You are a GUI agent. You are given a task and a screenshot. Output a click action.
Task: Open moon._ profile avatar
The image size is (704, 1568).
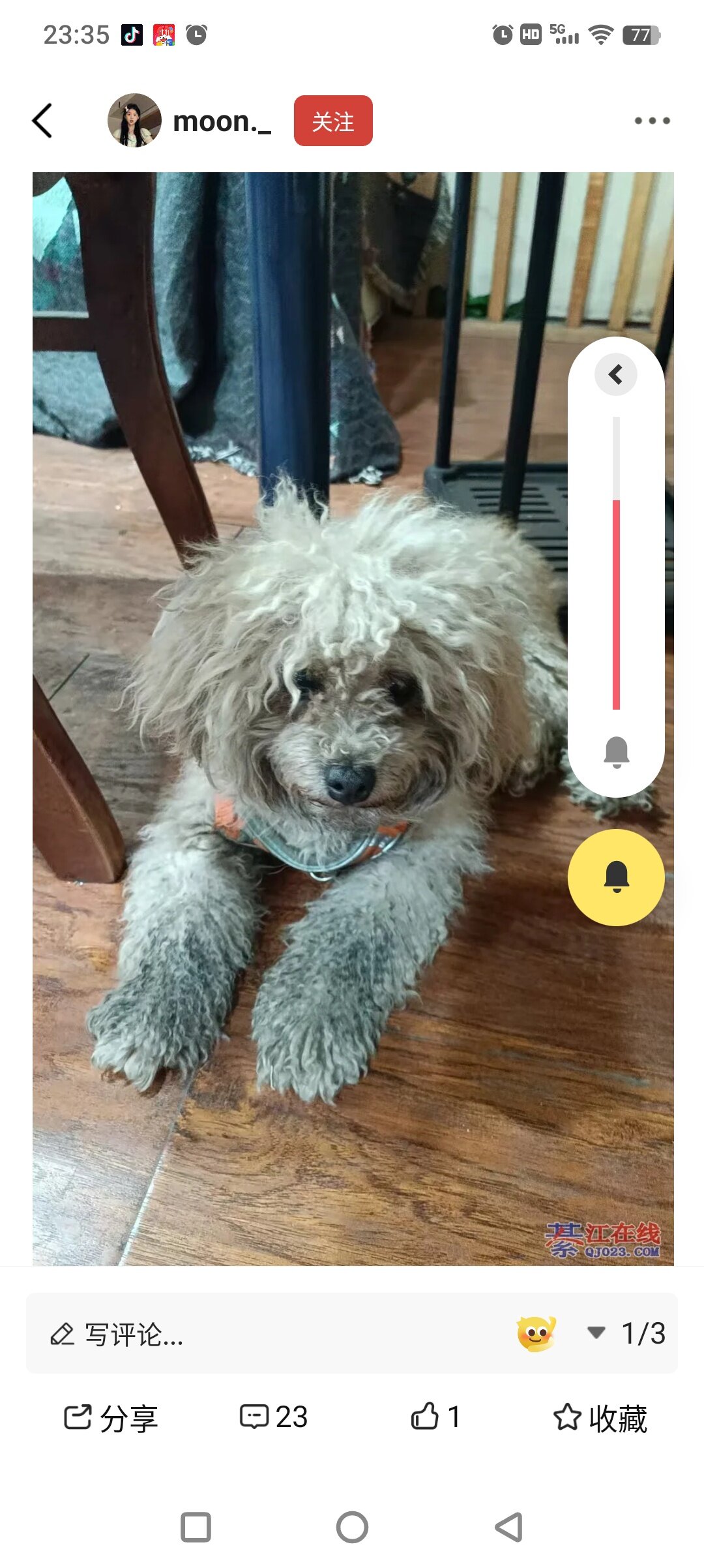tap(134, 121)
